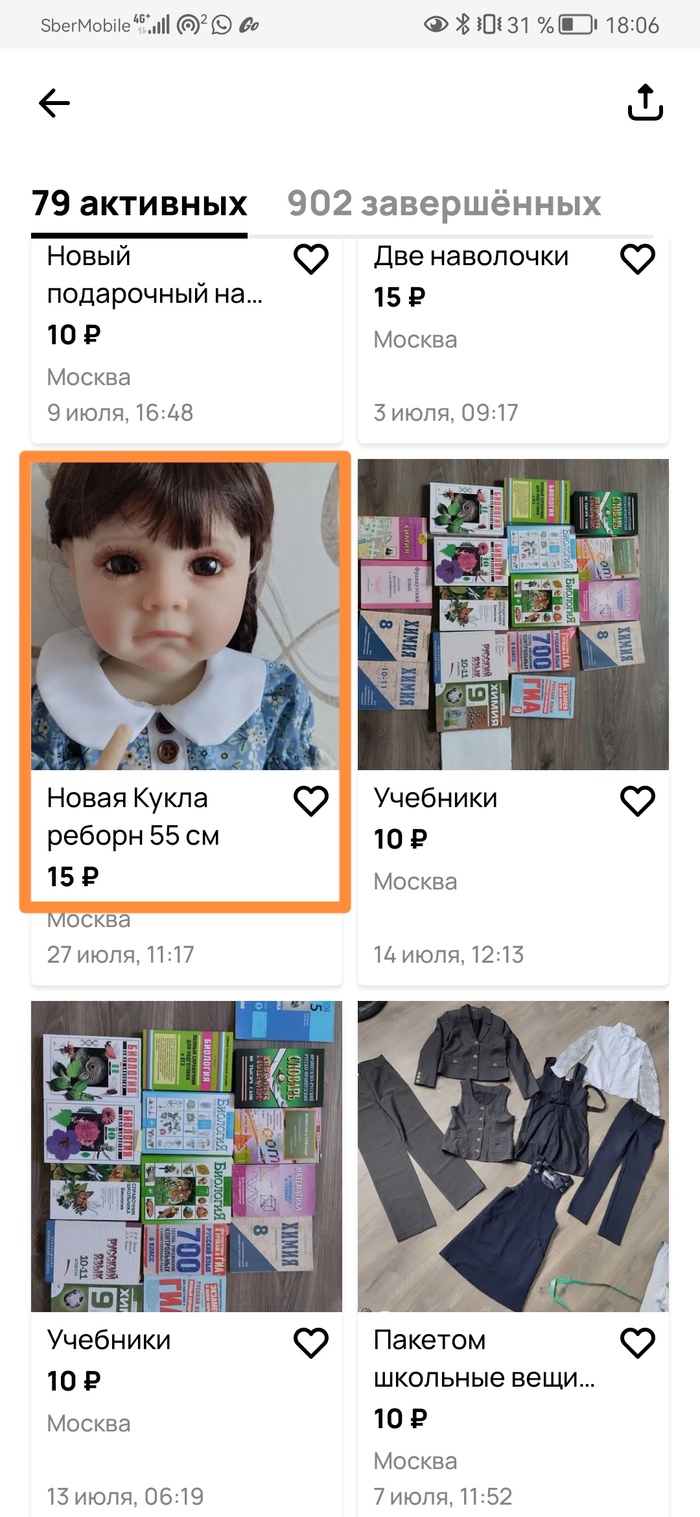Open Учебники listing dated 13 июля

point(186,1156)
